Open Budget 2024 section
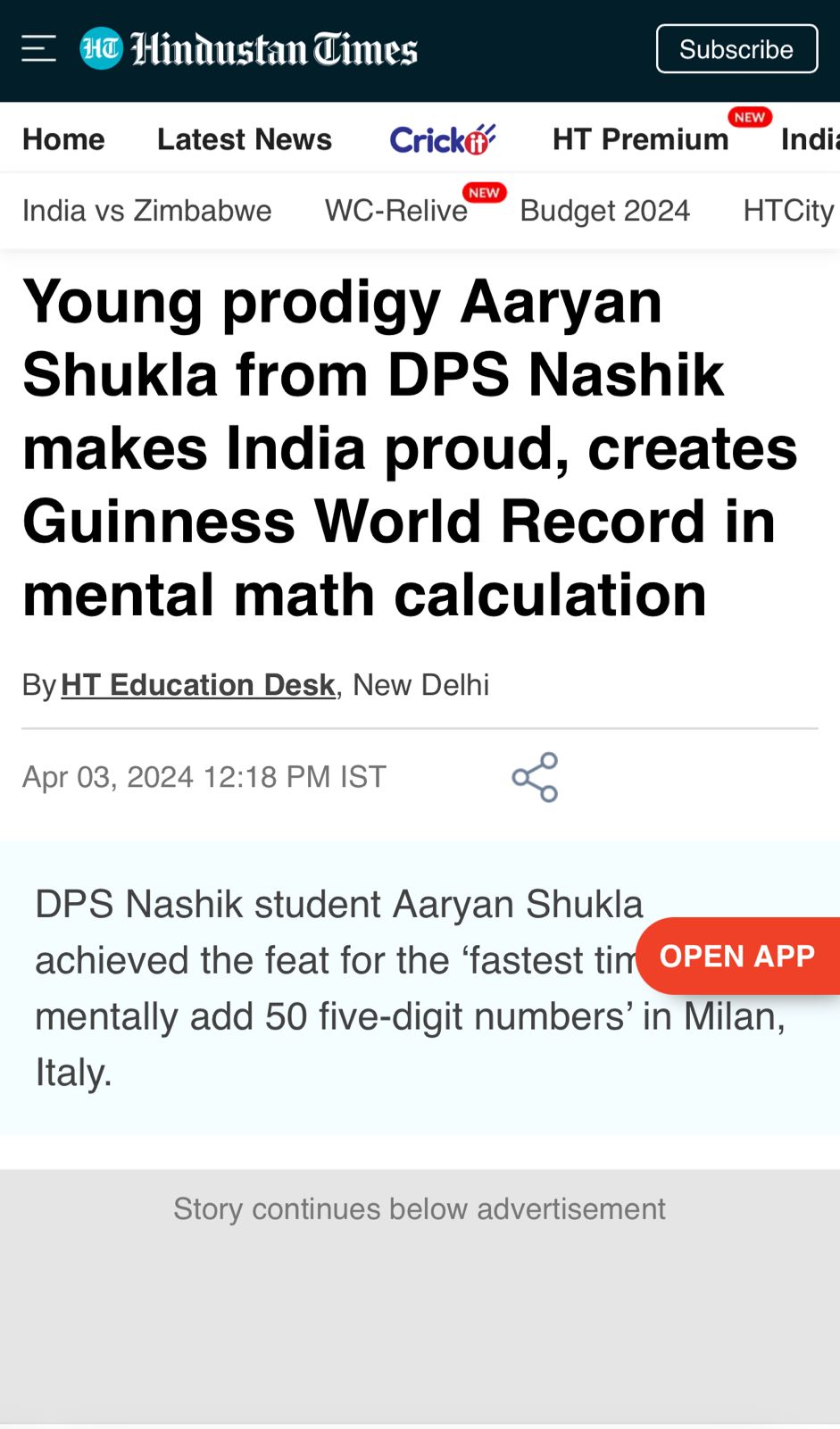Screen dimensions: 840x1429 pos(605,211)
